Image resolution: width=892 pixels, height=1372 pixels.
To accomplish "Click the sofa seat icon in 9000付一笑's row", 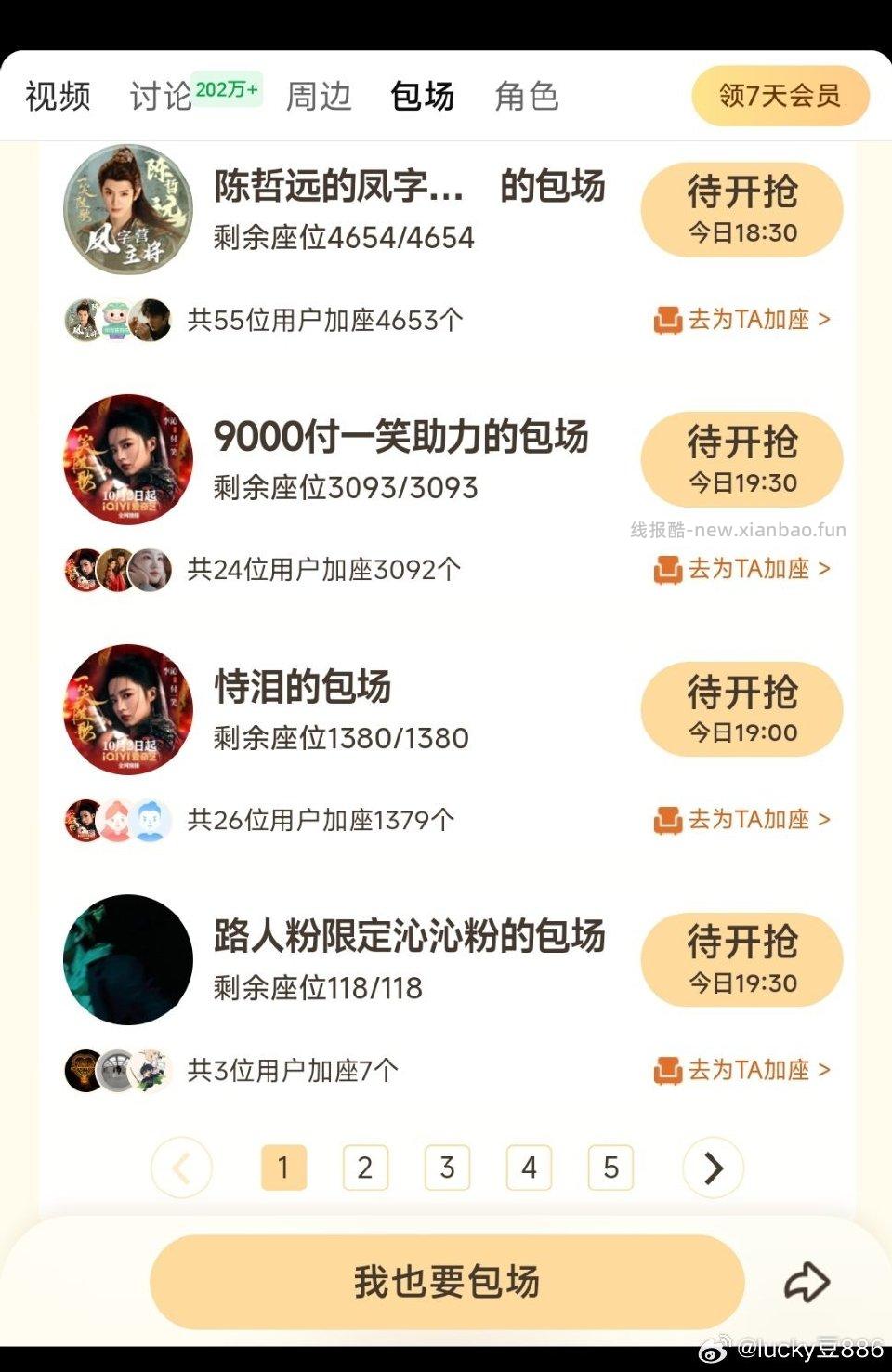I will (667, 568).
